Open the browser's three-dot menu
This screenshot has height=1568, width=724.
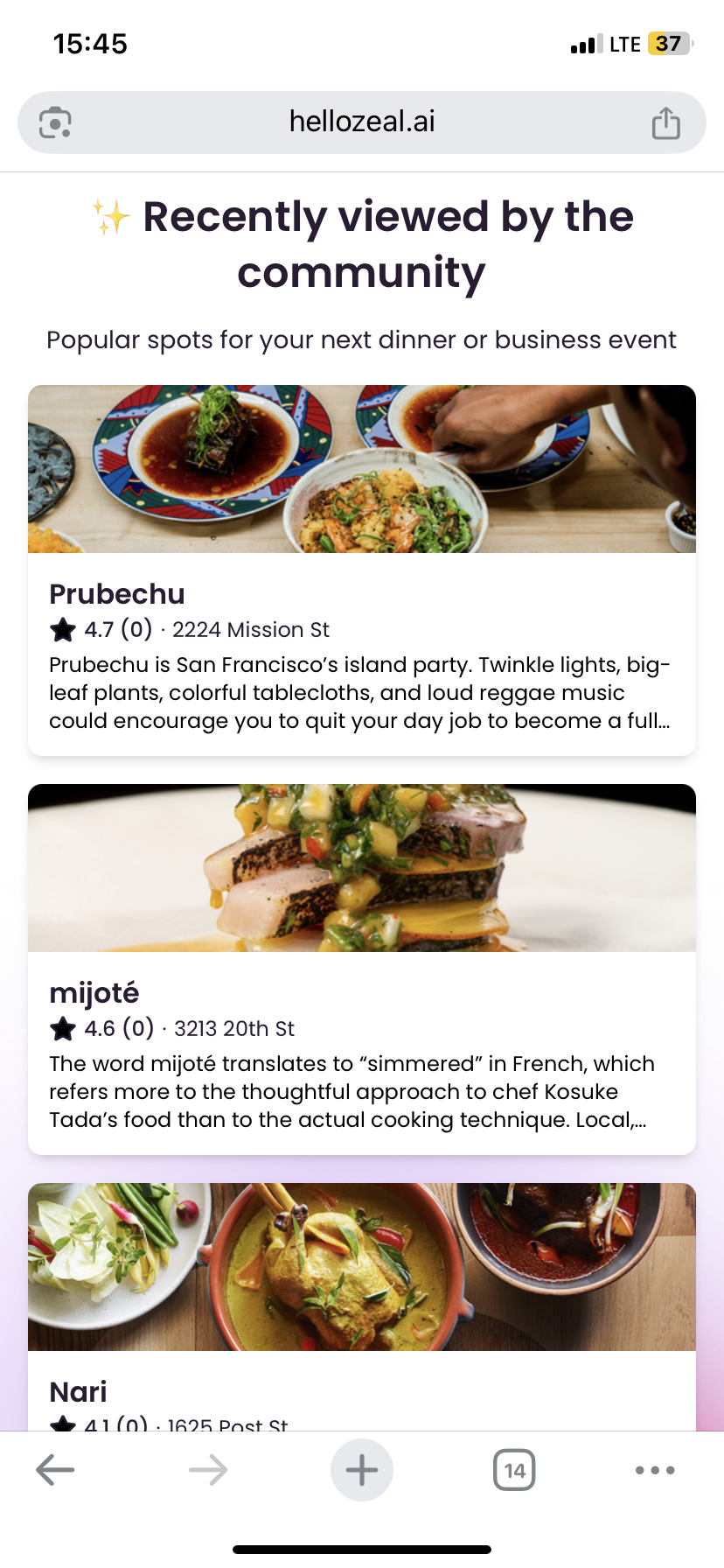(655, 1470)
